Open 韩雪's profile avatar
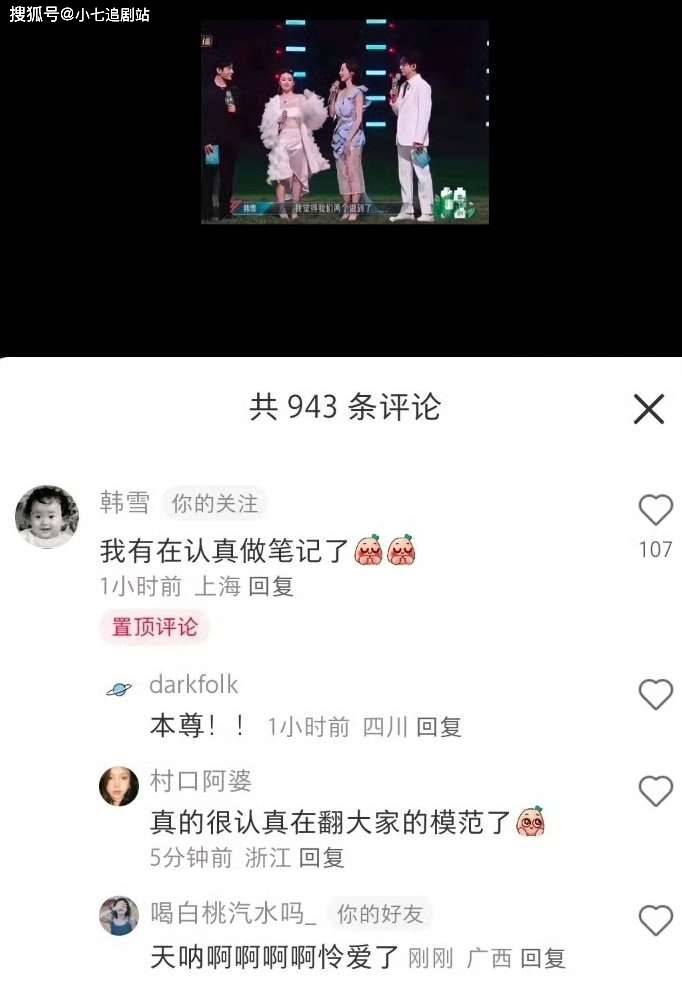This screenshot has height=985, width=682. [x=47, y=517]
